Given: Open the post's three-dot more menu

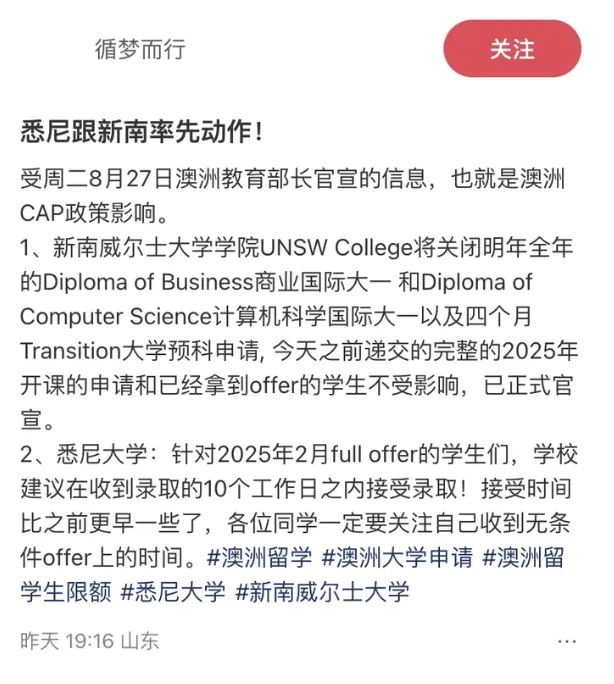Looking at the screenshot, I should (567, 640).
